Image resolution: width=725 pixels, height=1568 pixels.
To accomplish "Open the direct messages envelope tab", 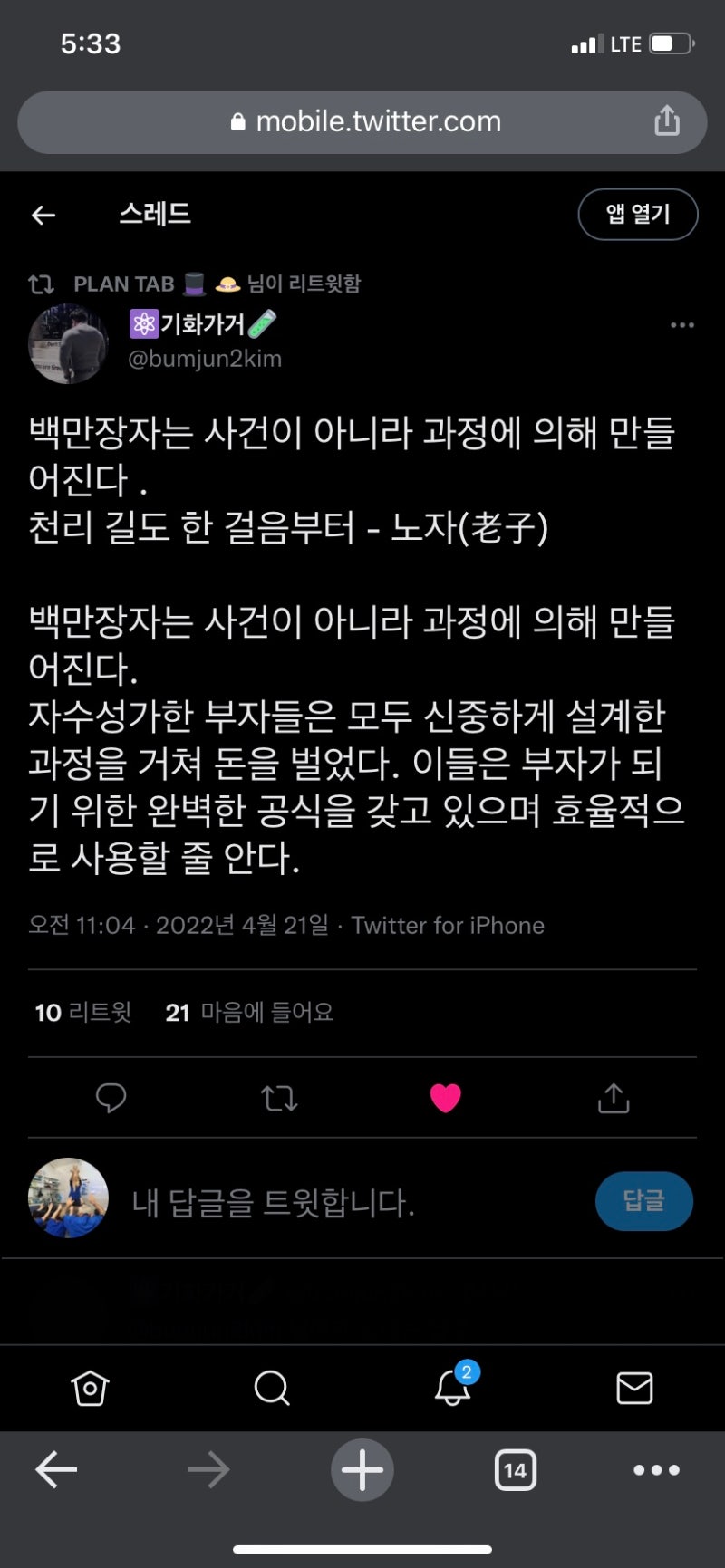I will 634,1388.
